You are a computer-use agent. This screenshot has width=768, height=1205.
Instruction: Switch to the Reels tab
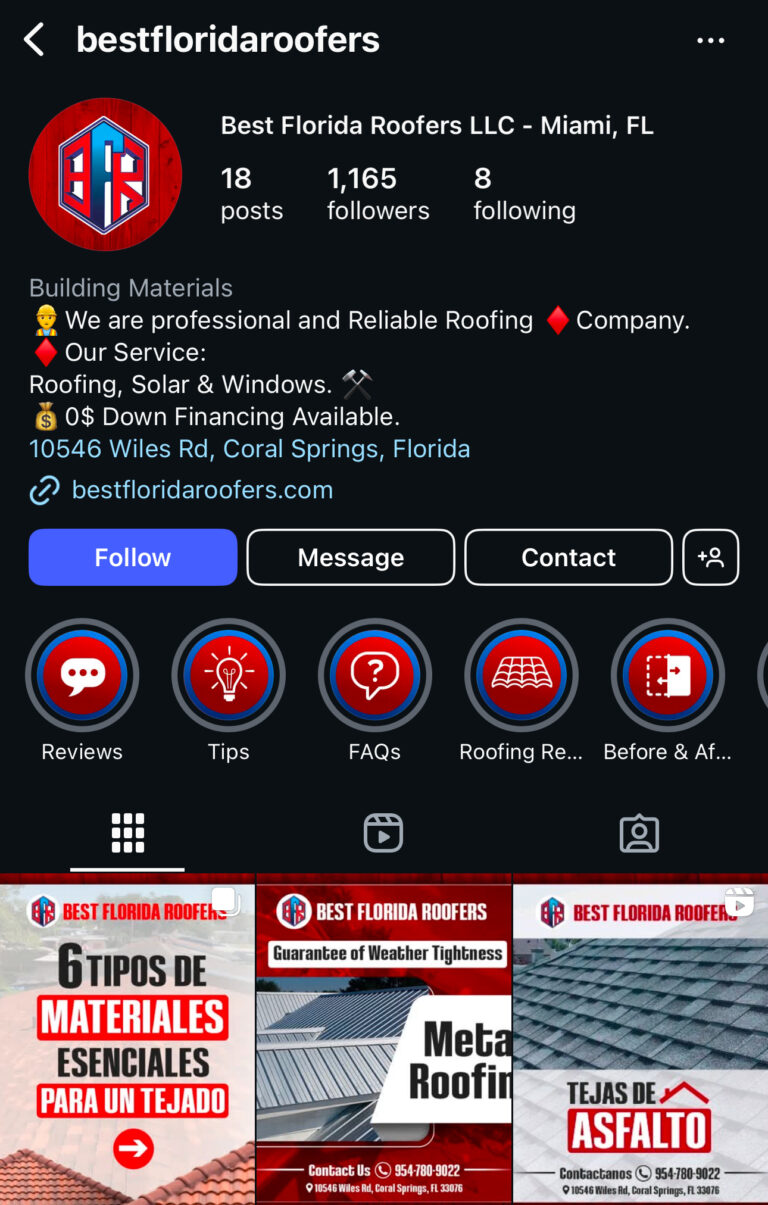click(x=383, y=832)
